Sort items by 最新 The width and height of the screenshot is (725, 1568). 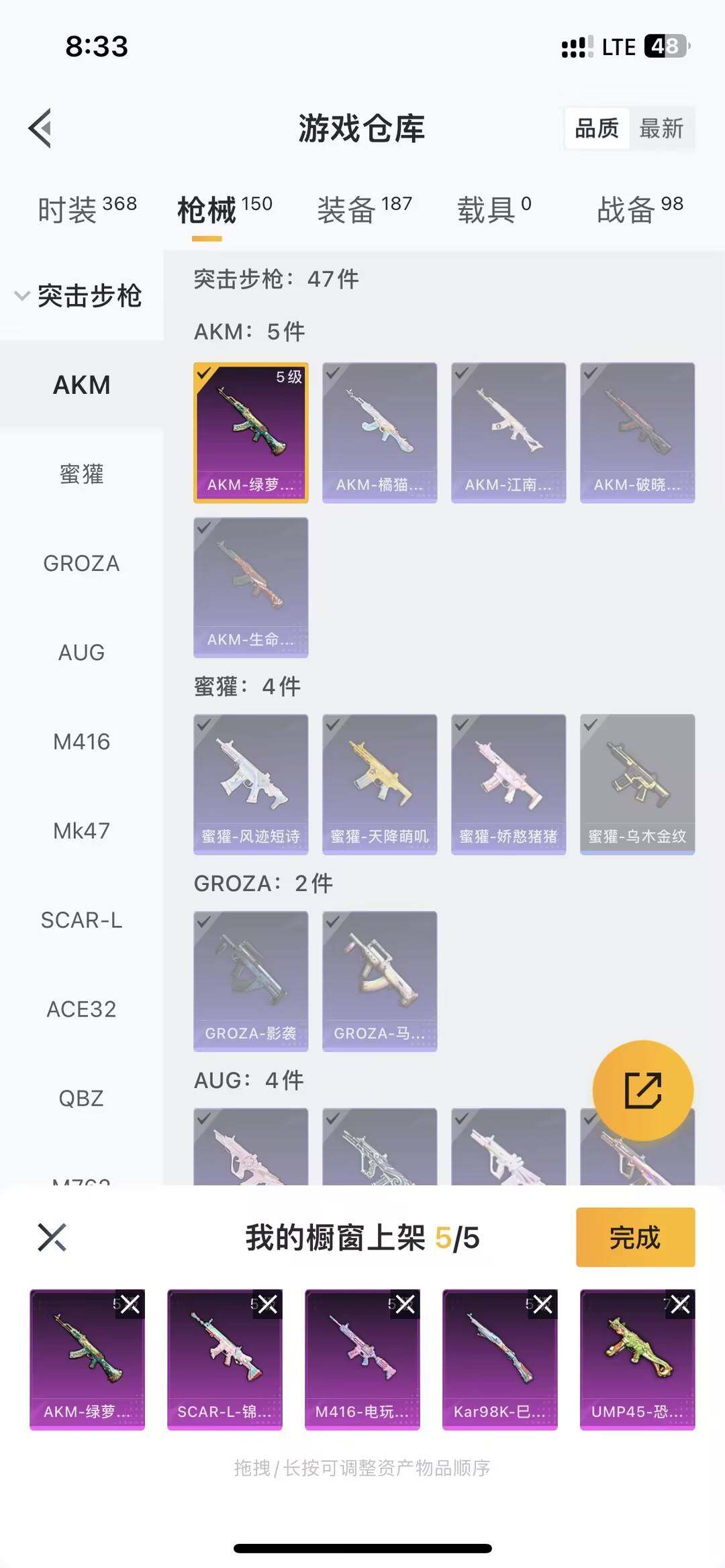661,129
